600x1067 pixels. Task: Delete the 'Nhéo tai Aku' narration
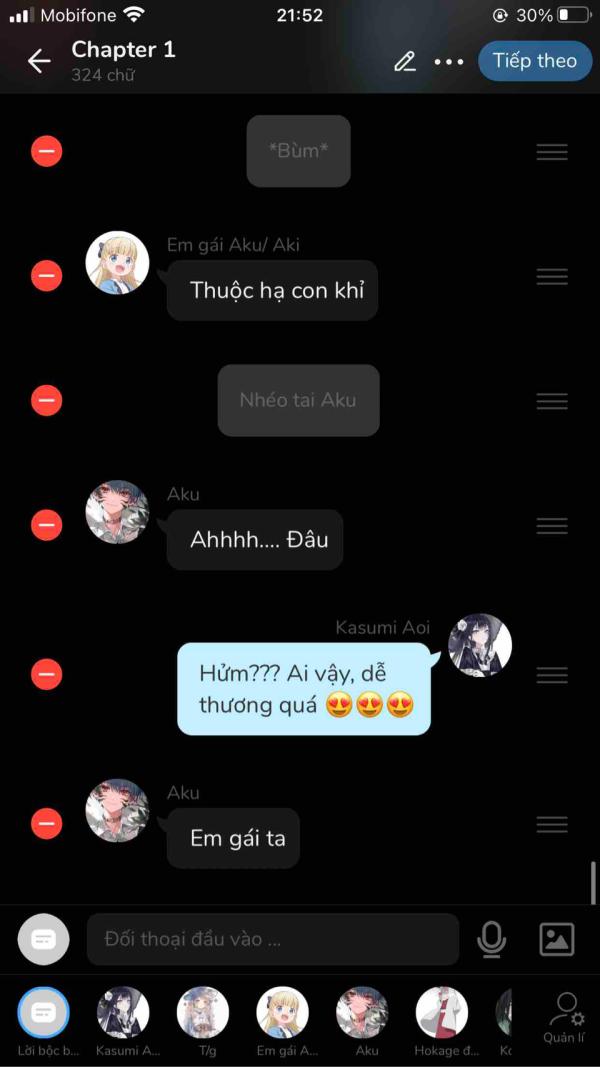(x=47, y=400)
